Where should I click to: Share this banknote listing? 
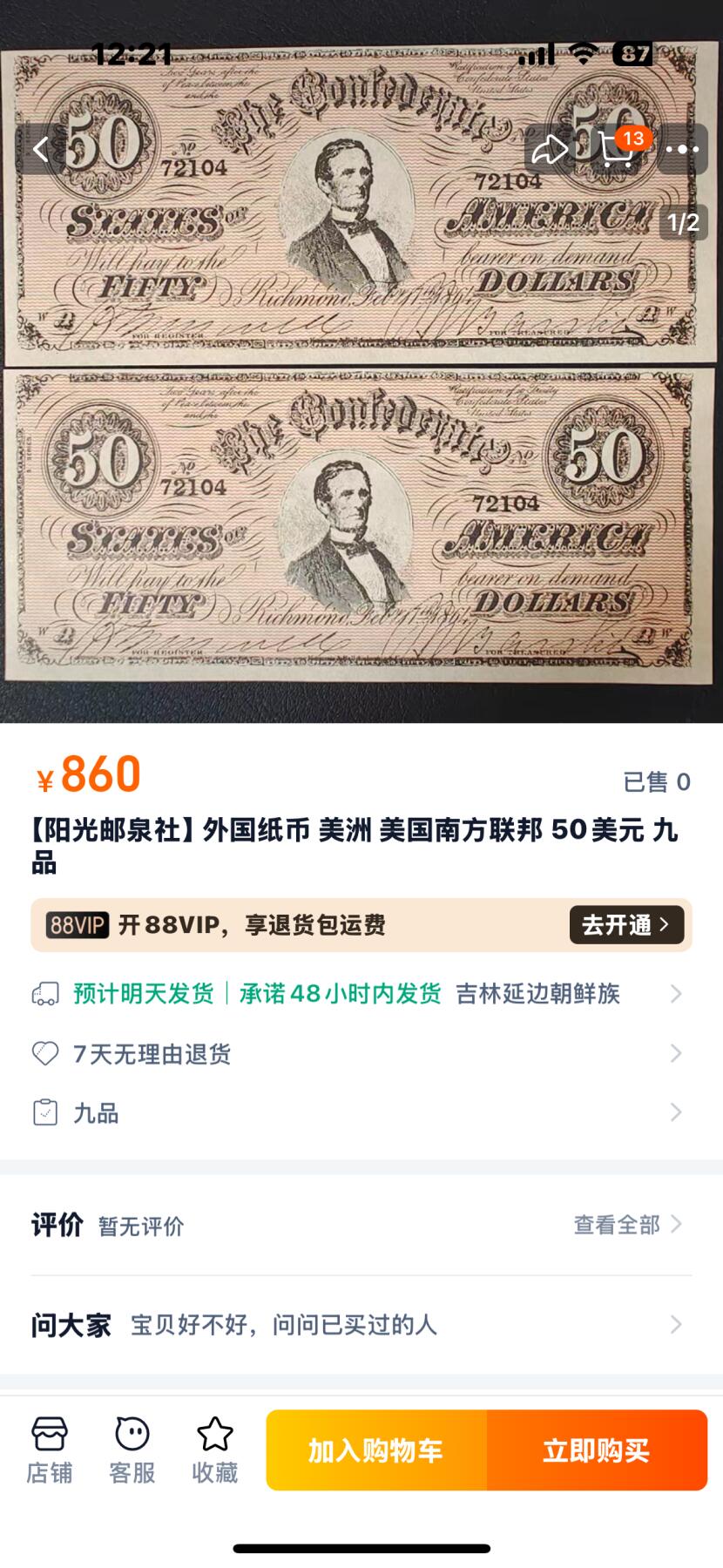tap(550, 150)
